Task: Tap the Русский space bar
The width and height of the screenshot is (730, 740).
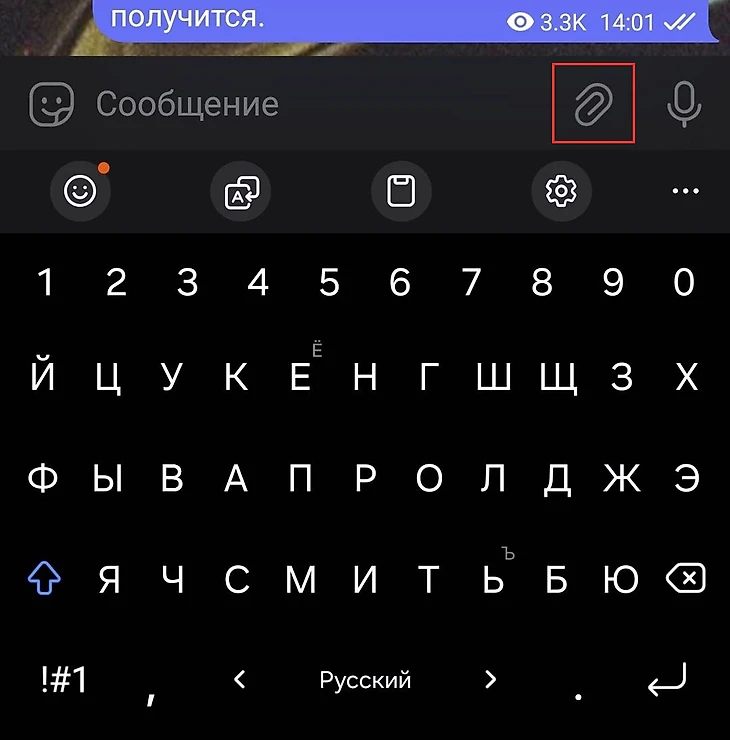Action: tap(365, 680)
